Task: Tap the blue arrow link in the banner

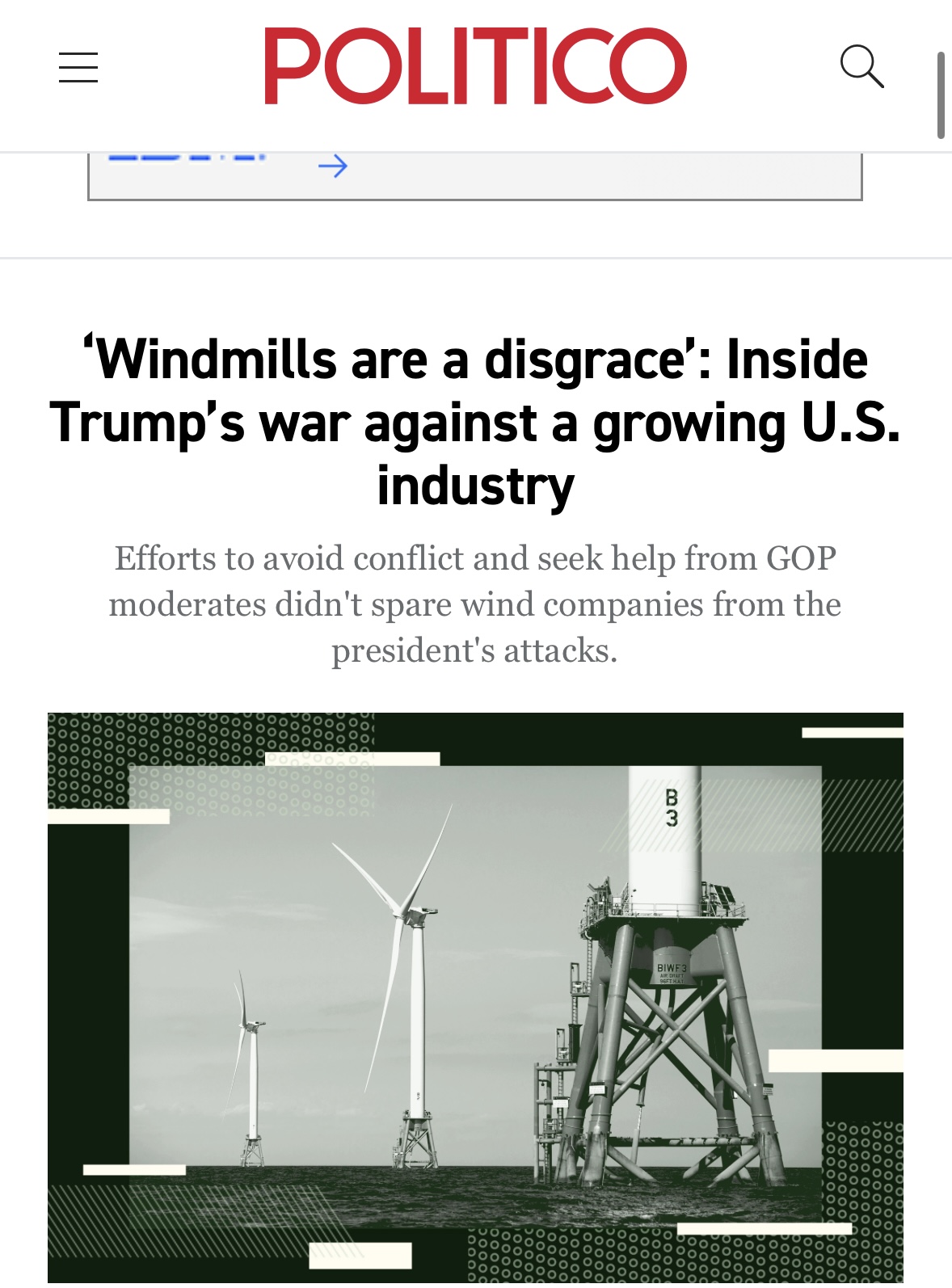Action: click(332, 166)
